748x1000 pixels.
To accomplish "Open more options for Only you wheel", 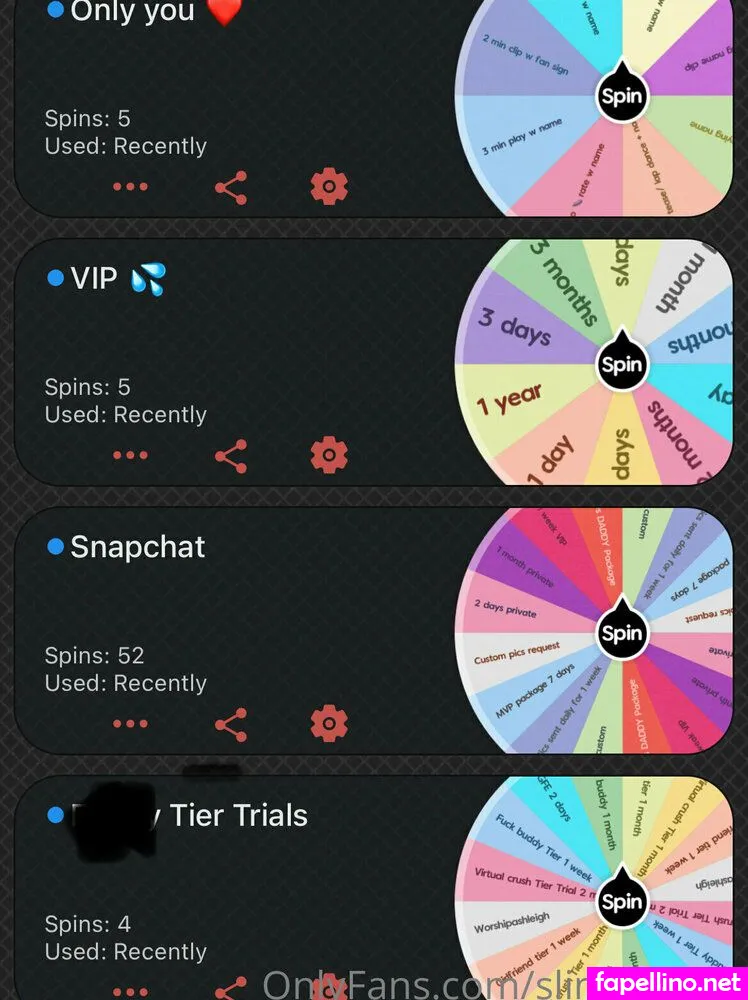I will point(130,187).
